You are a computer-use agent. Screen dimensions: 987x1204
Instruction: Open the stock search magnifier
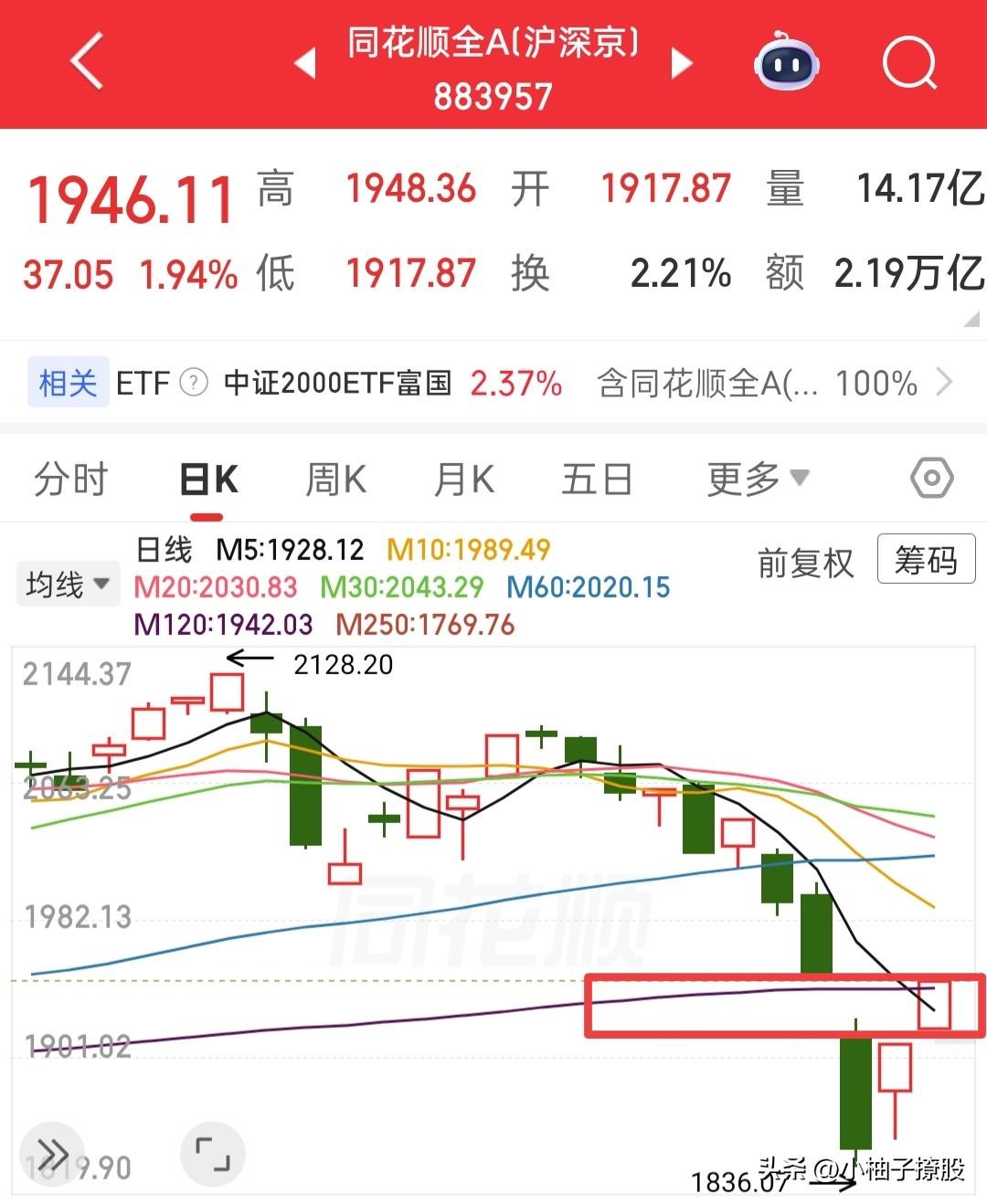(907, 64)
